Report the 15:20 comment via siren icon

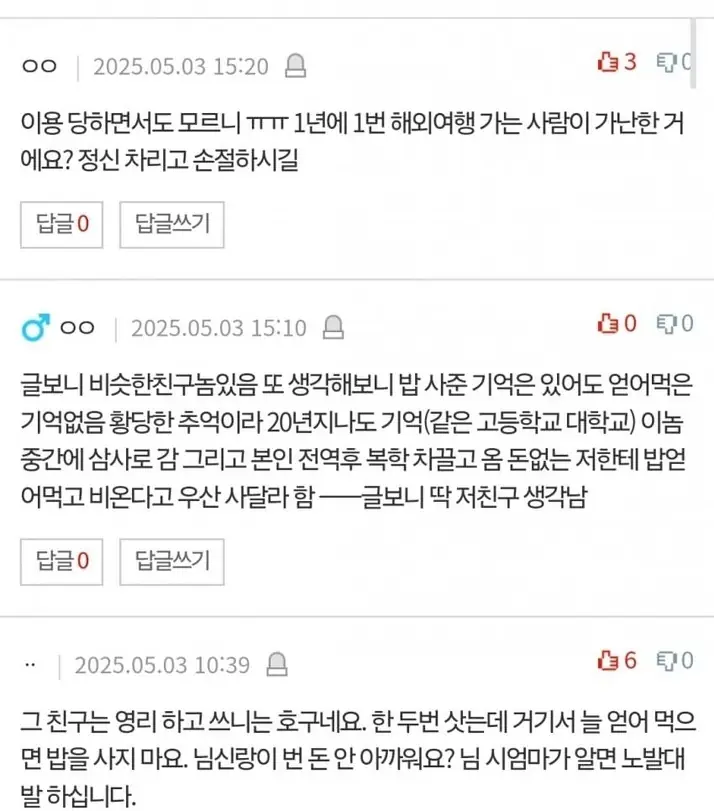tap(296, 67)
